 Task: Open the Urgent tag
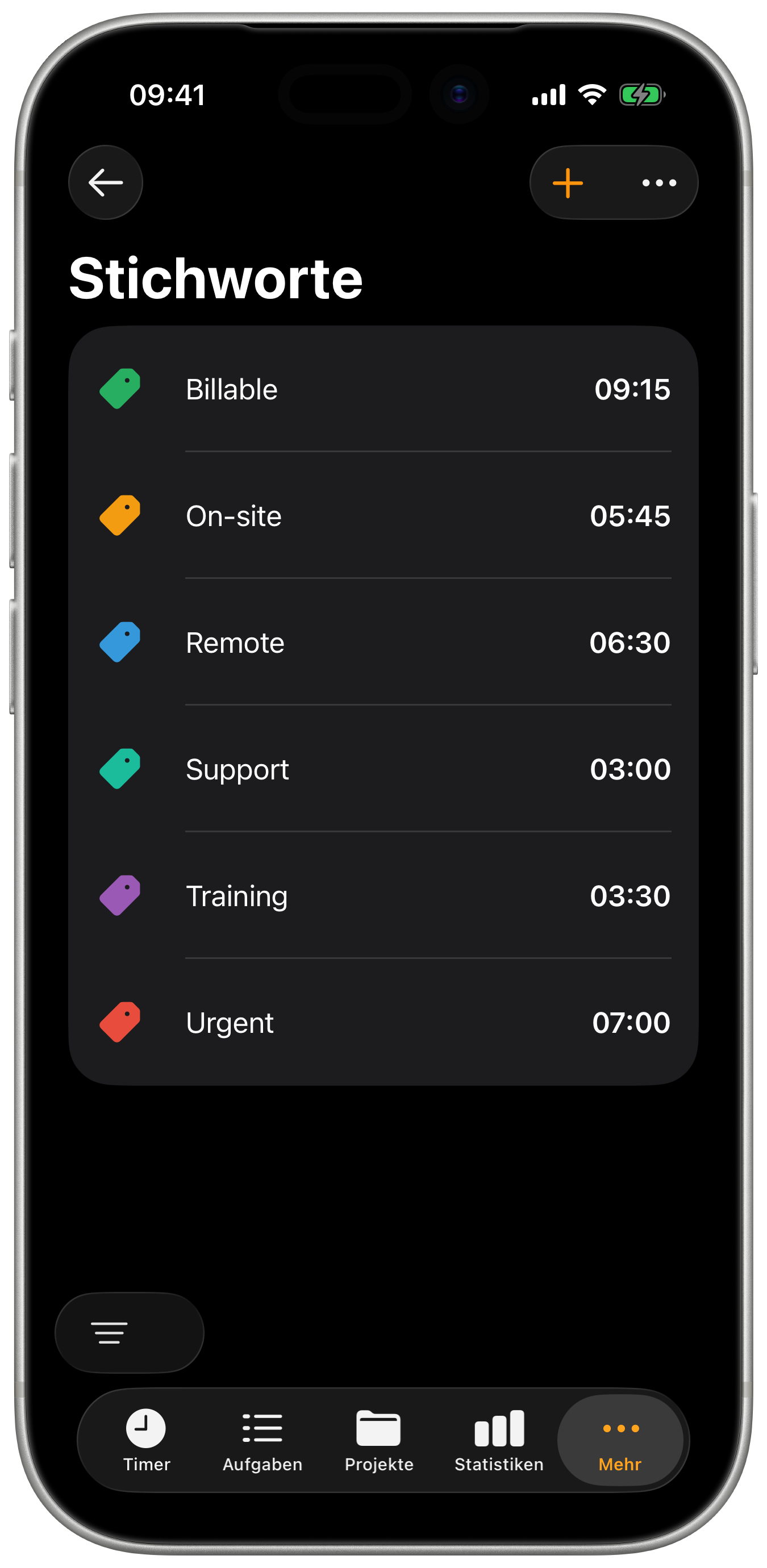pyautogui.click(x=383, y=1022)
